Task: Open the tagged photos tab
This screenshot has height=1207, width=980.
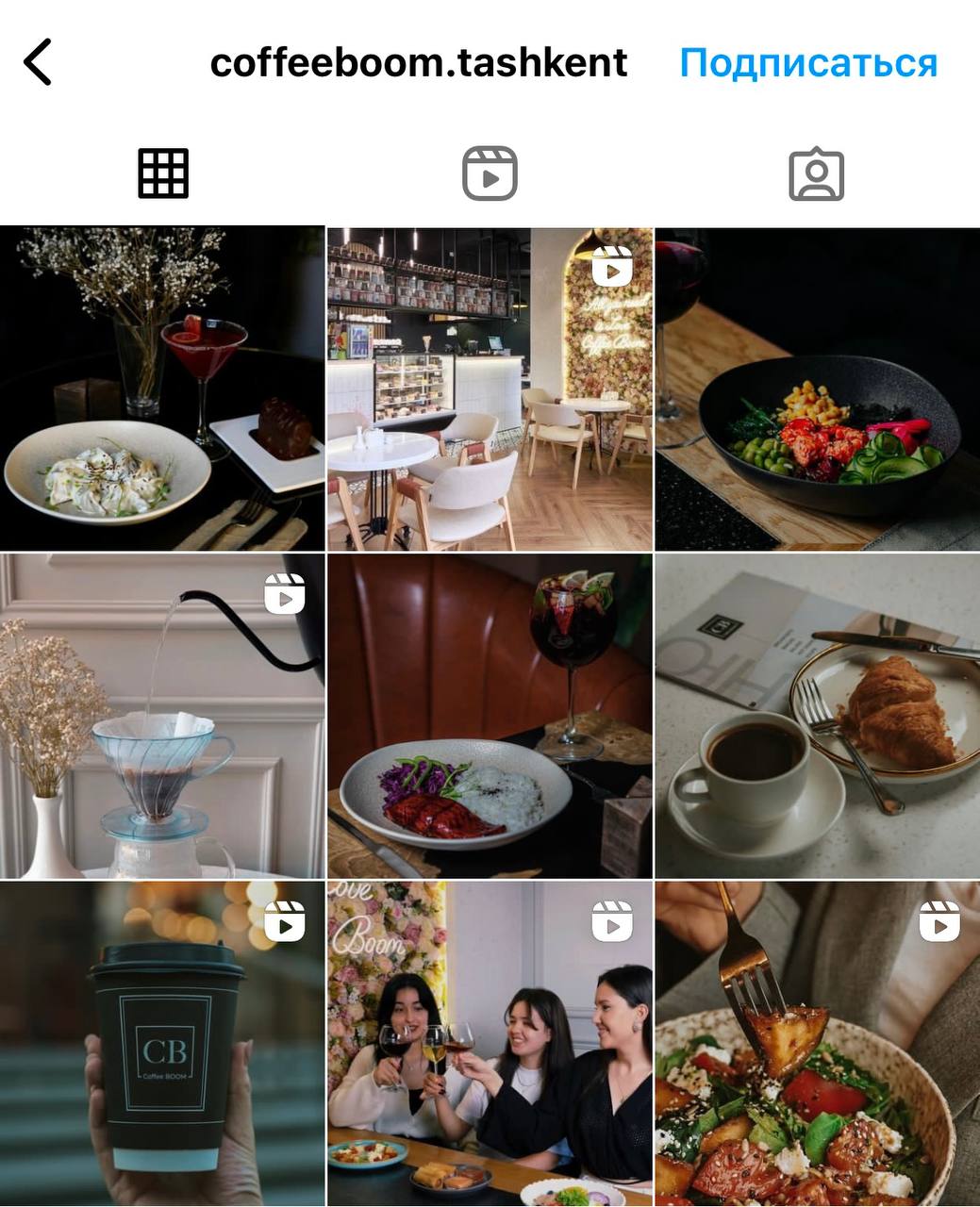Action: [x=816, y=174]
